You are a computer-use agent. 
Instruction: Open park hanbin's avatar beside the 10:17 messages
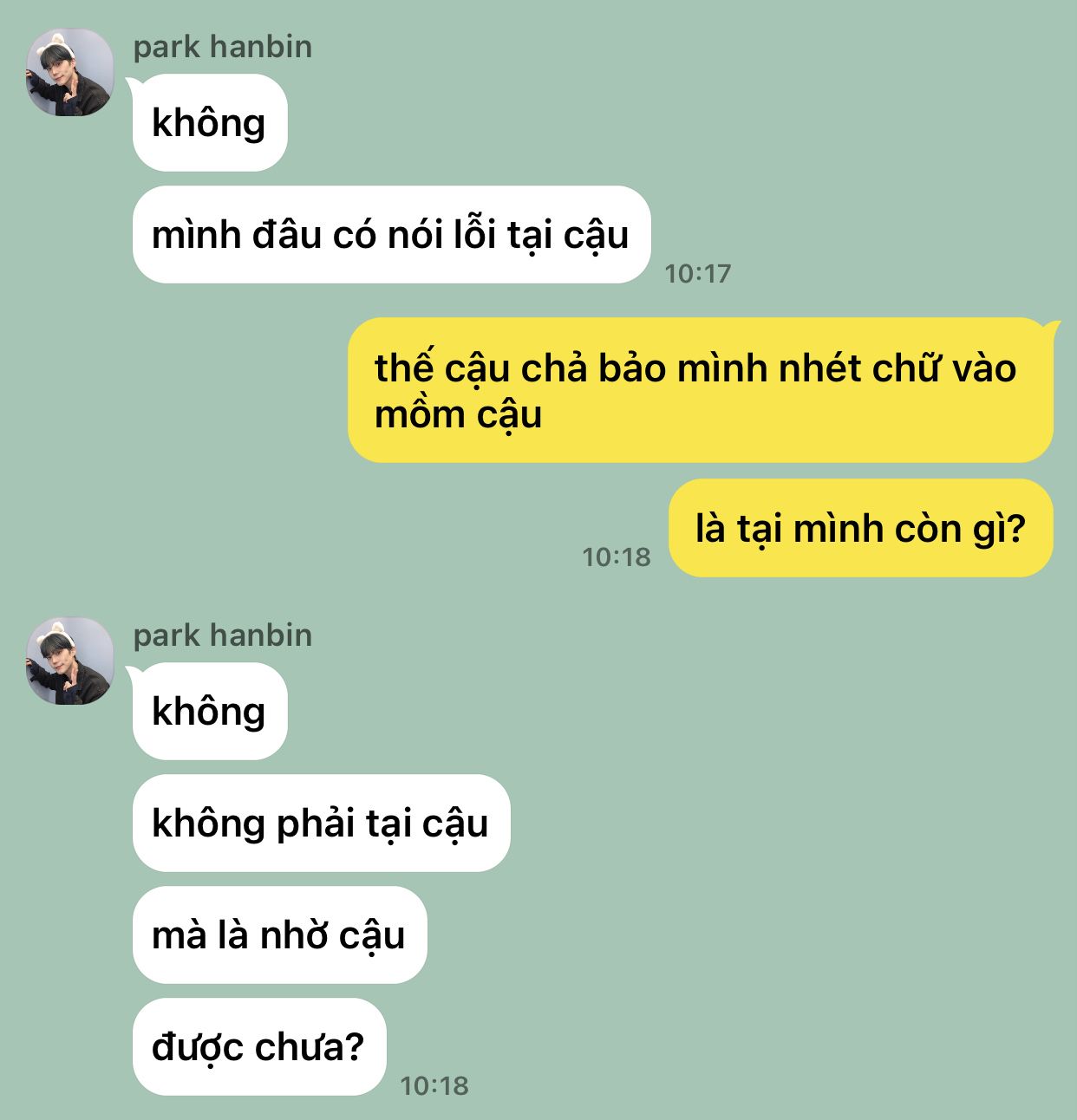(70, 74)
